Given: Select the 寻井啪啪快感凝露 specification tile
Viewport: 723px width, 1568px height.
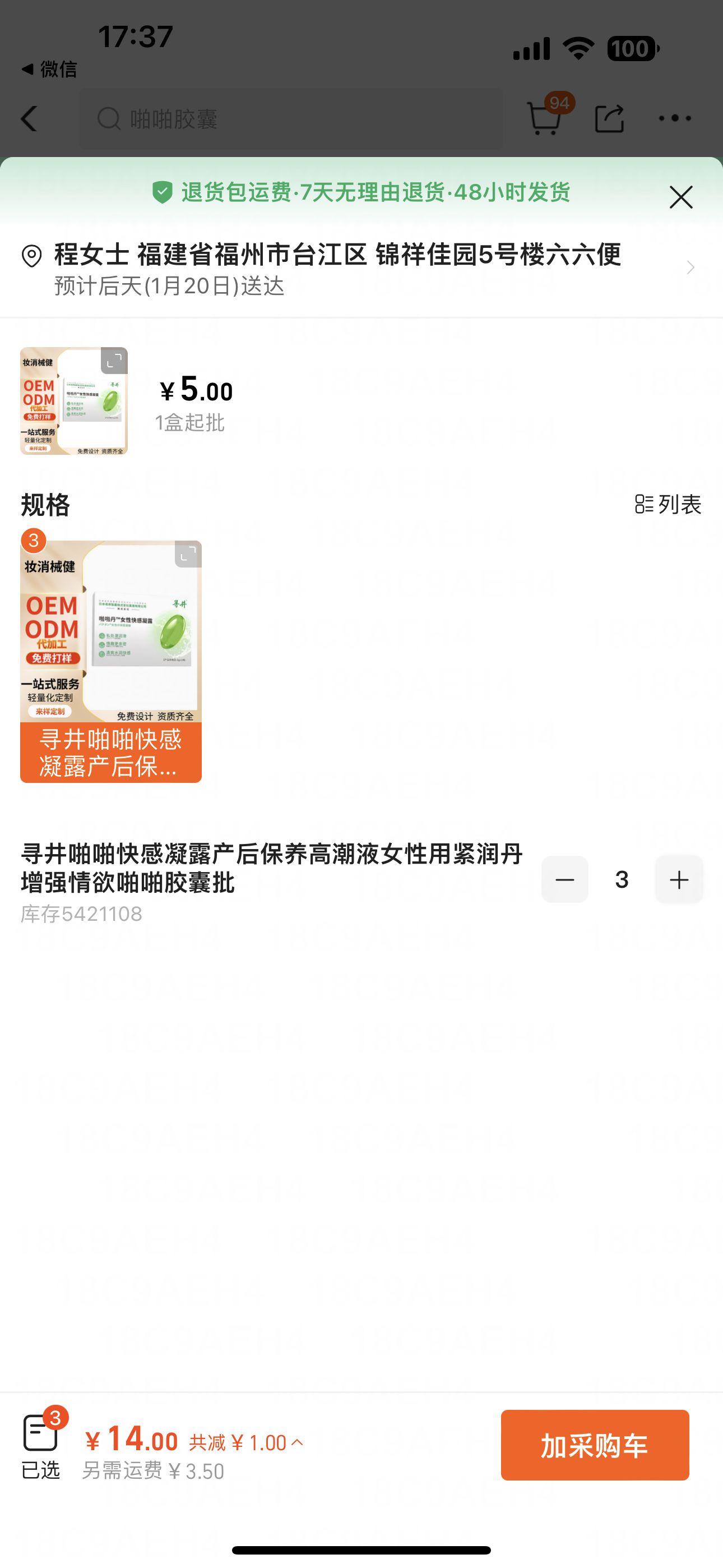Looking at the screenshot, I should 111,661.
